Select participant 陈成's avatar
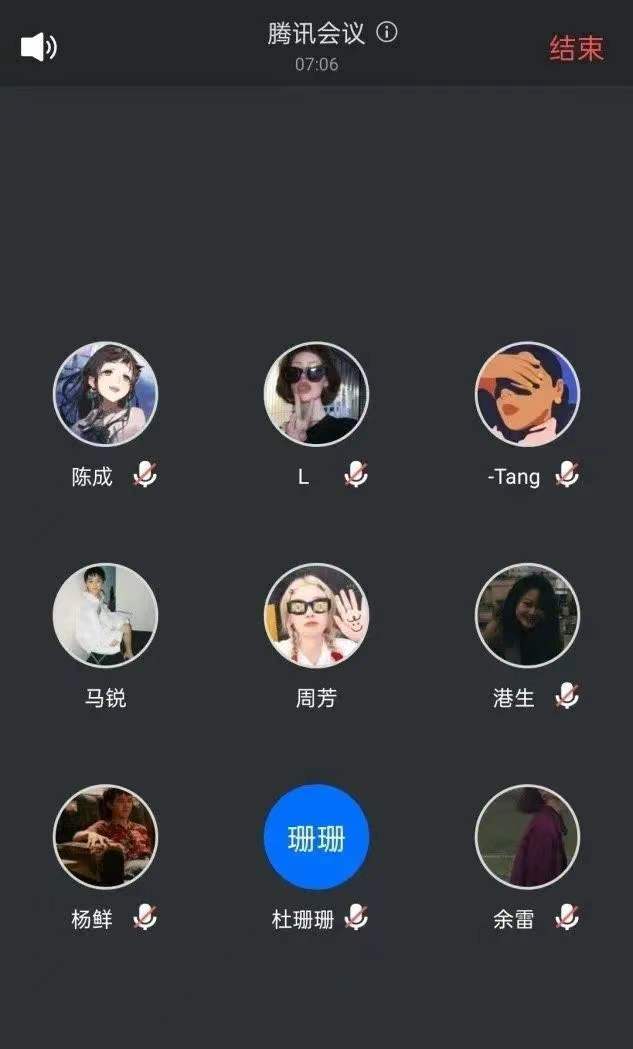Viewport: 633px width, 1049px height. point(105,394)
